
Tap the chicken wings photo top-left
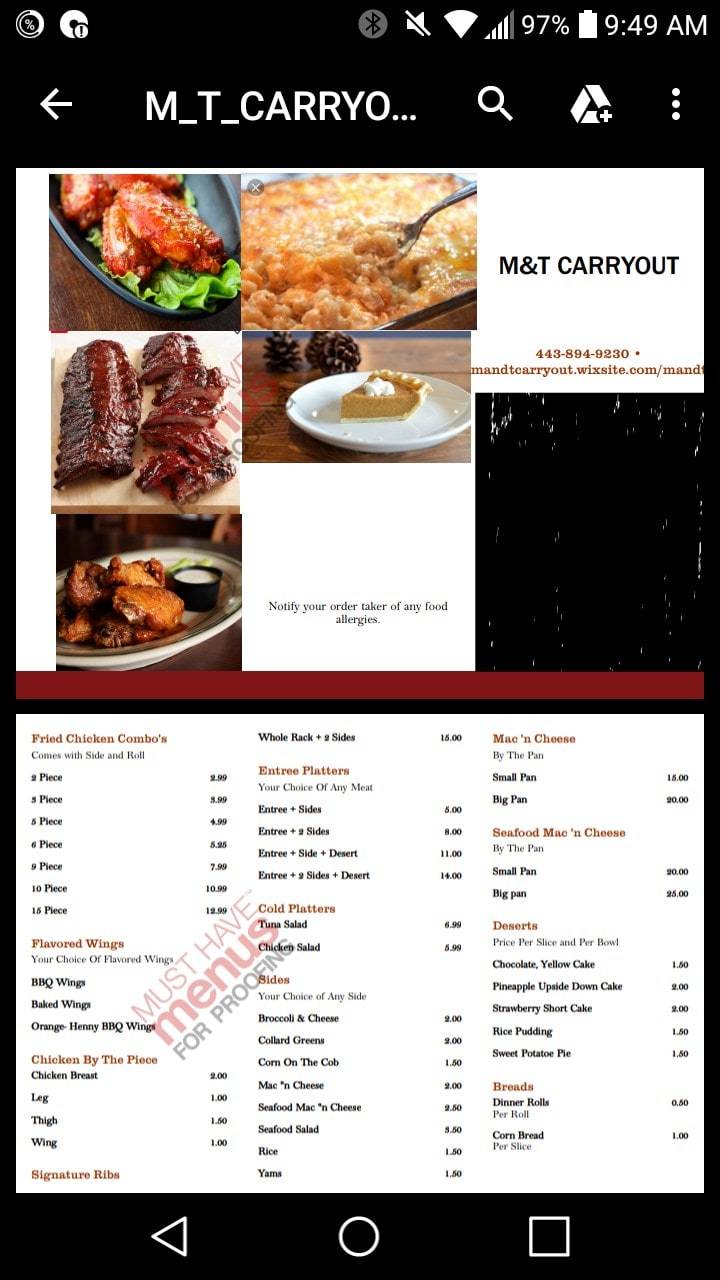(x=143, y=250)
